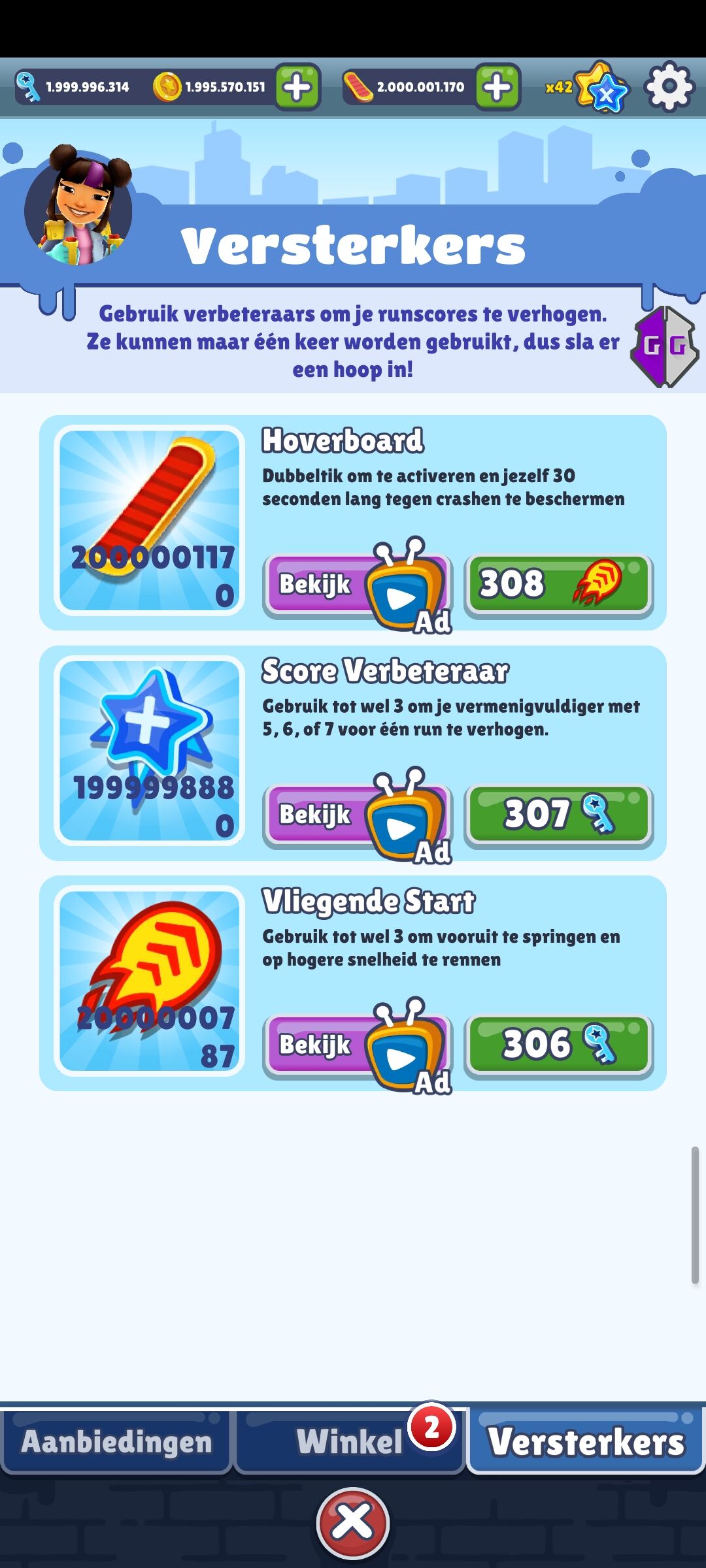Switch to the Winkel tab
The image size is (706, 1568).
349,1443
